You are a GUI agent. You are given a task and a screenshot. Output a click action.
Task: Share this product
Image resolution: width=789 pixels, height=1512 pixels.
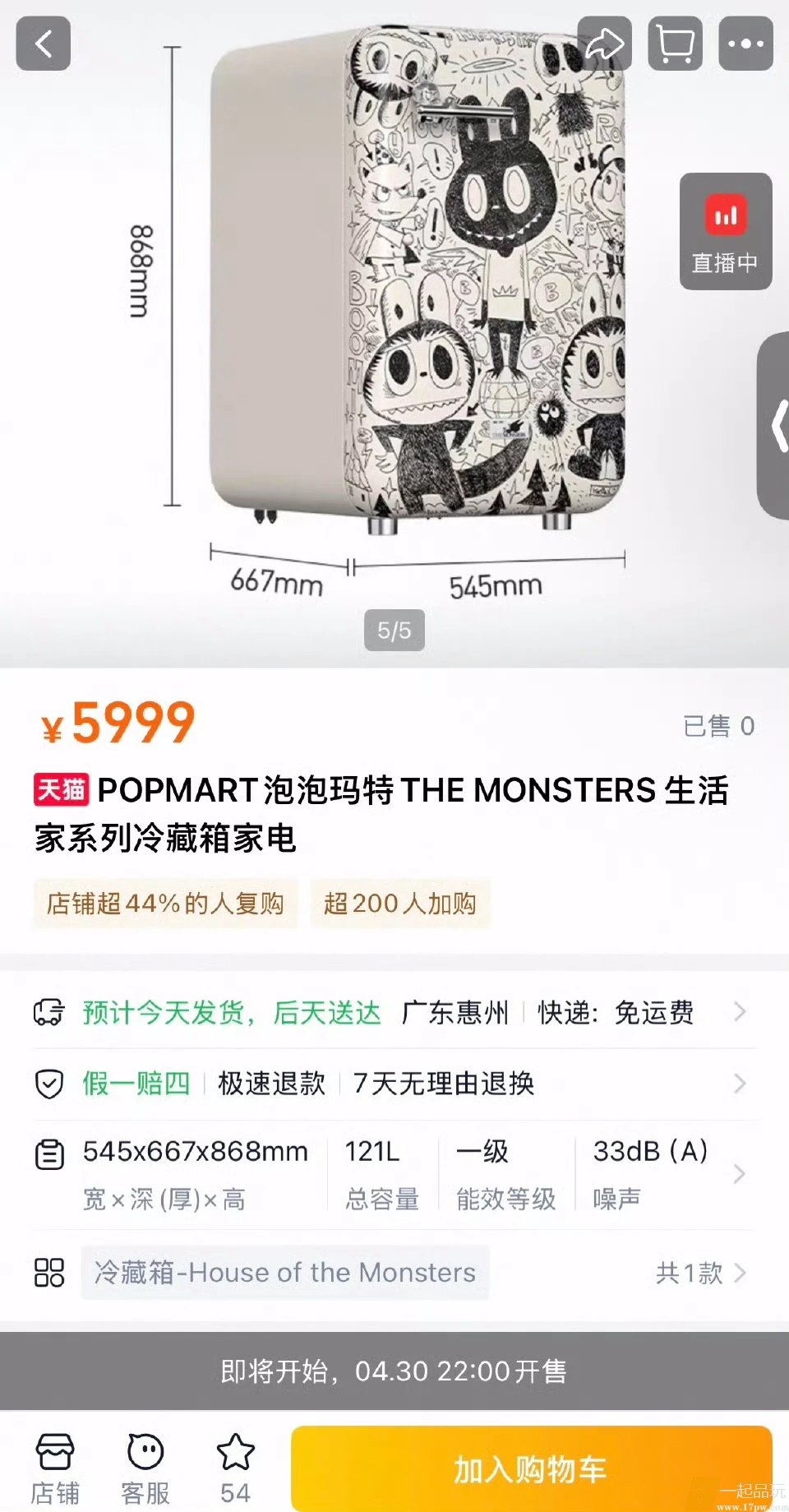pos(604,44)
